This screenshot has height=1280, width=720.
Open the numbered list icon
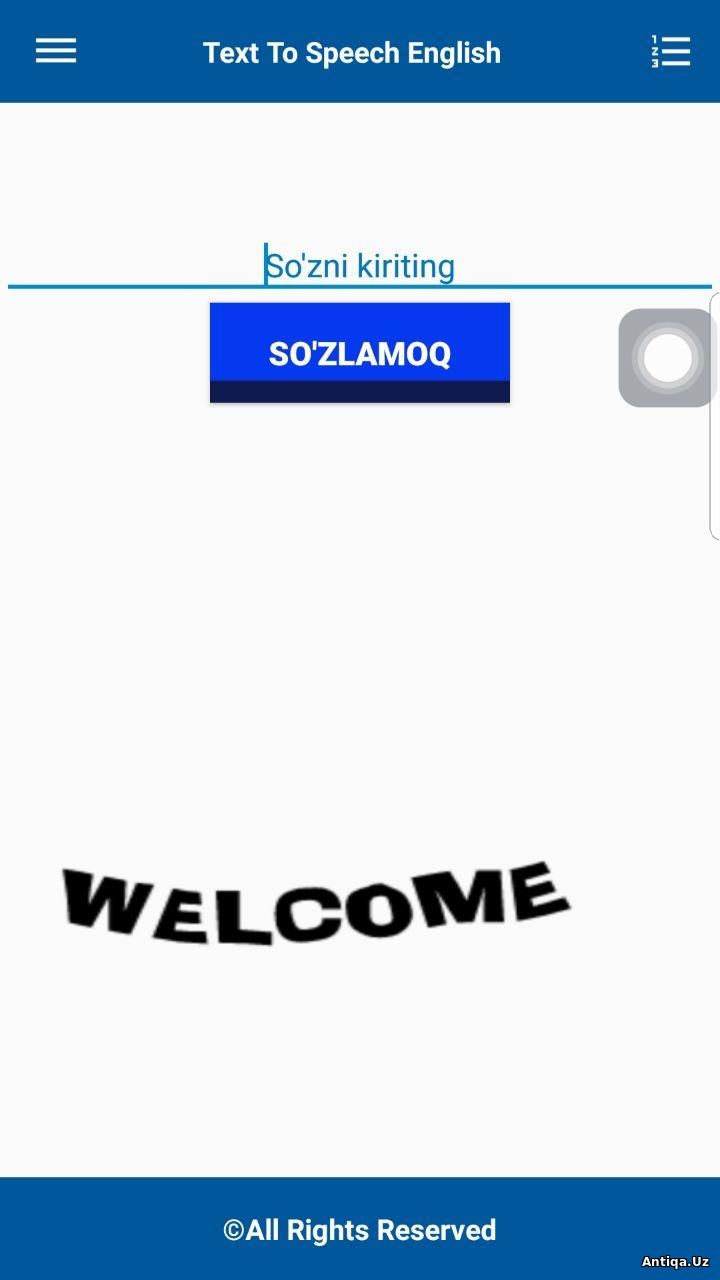pyautogui.click(x=671, y=51)
